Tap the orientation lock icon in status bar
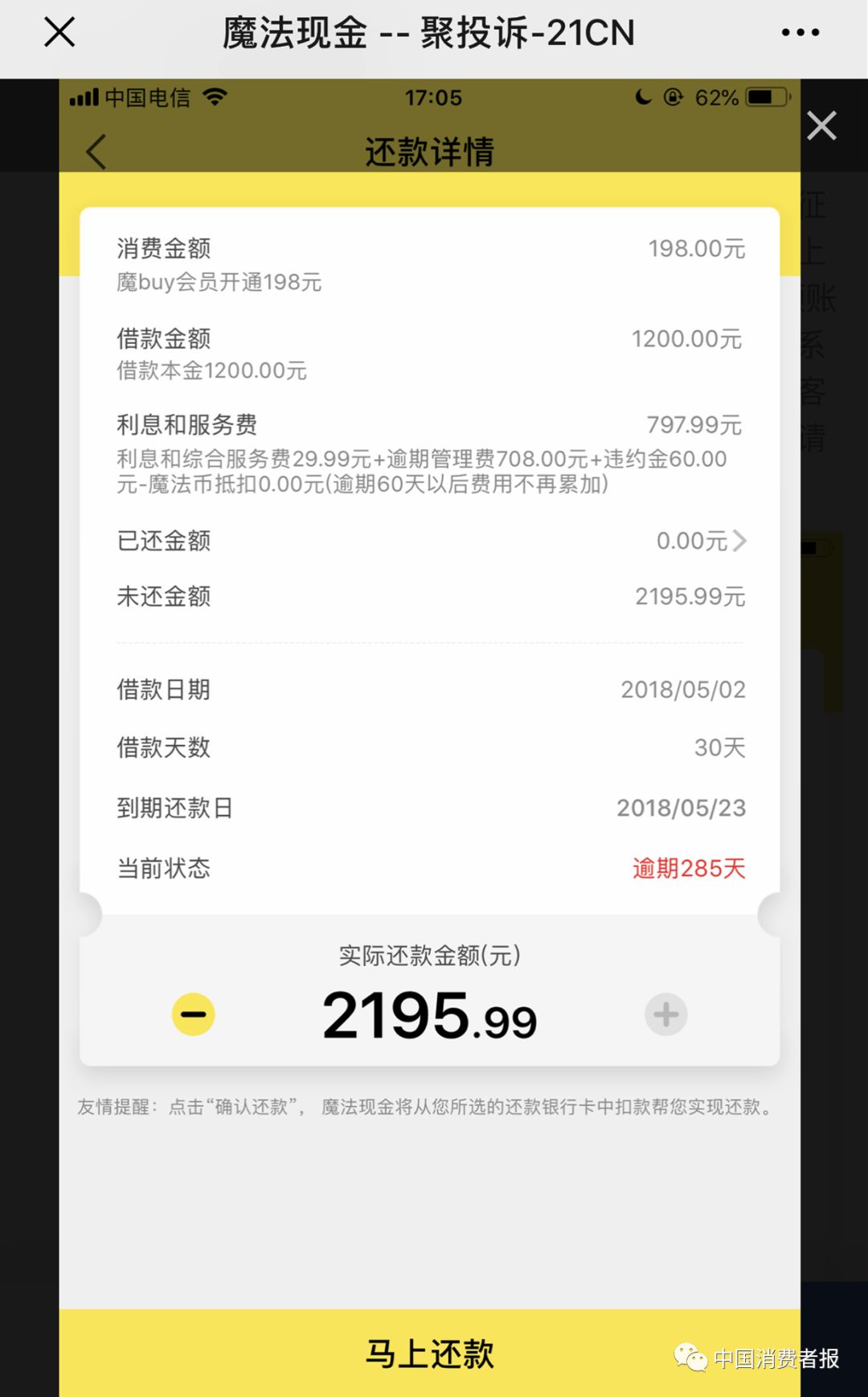The width and height of the screenshot is (868, 1397). [672, 96]
